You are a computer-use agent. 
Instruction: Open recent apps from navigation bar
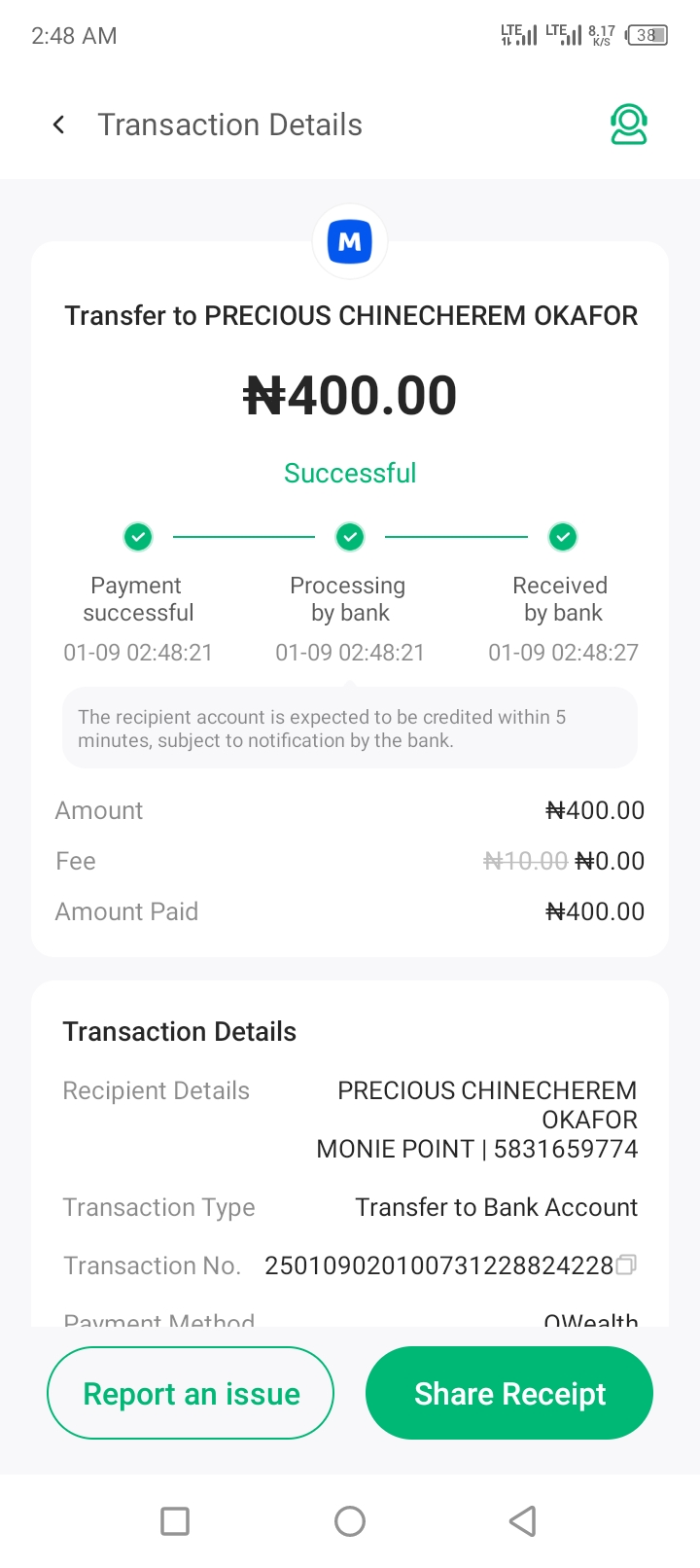click(175, 1520)
